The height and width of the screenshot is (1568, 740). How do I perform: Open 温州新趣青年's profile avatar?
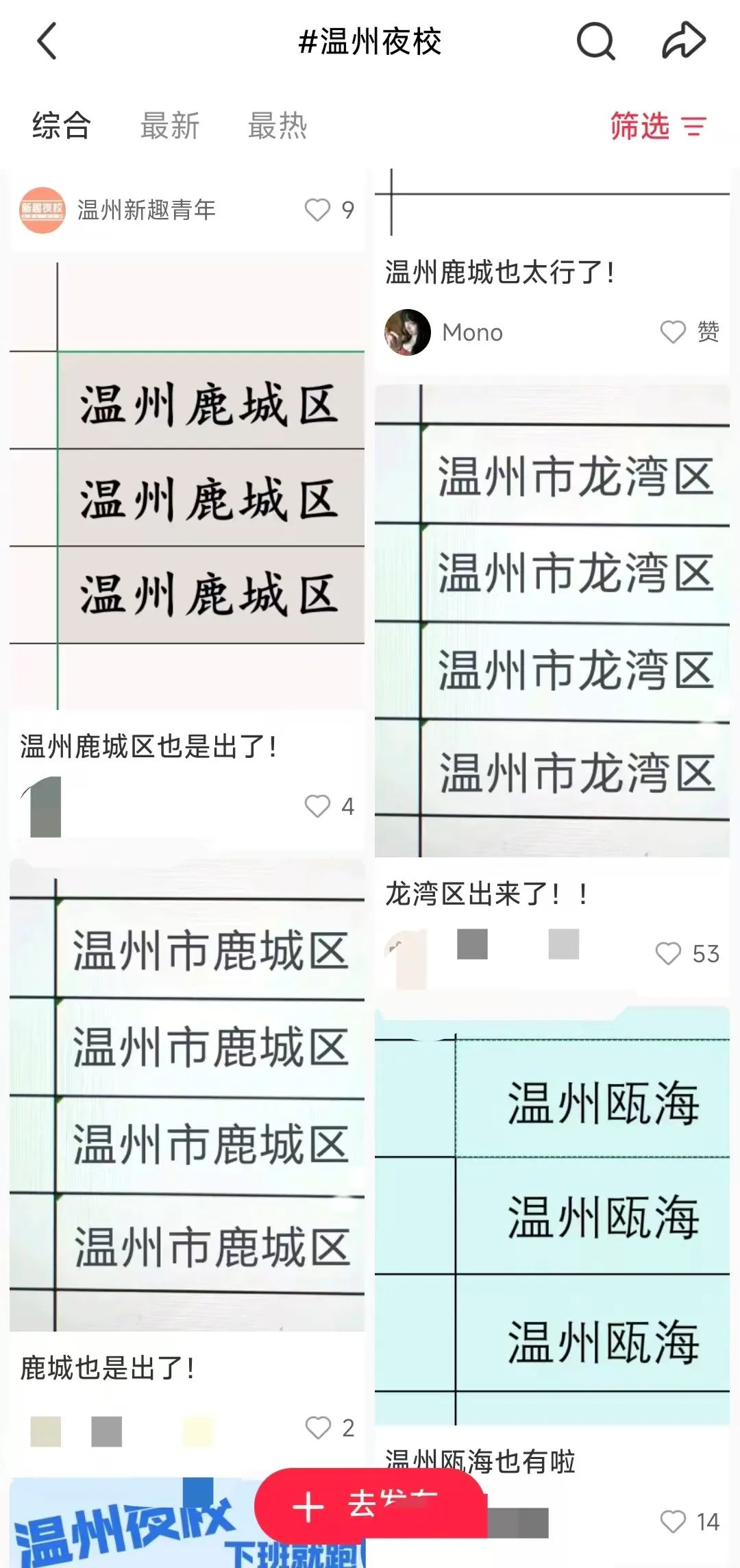pyautogui.click(x=42, y=210)
